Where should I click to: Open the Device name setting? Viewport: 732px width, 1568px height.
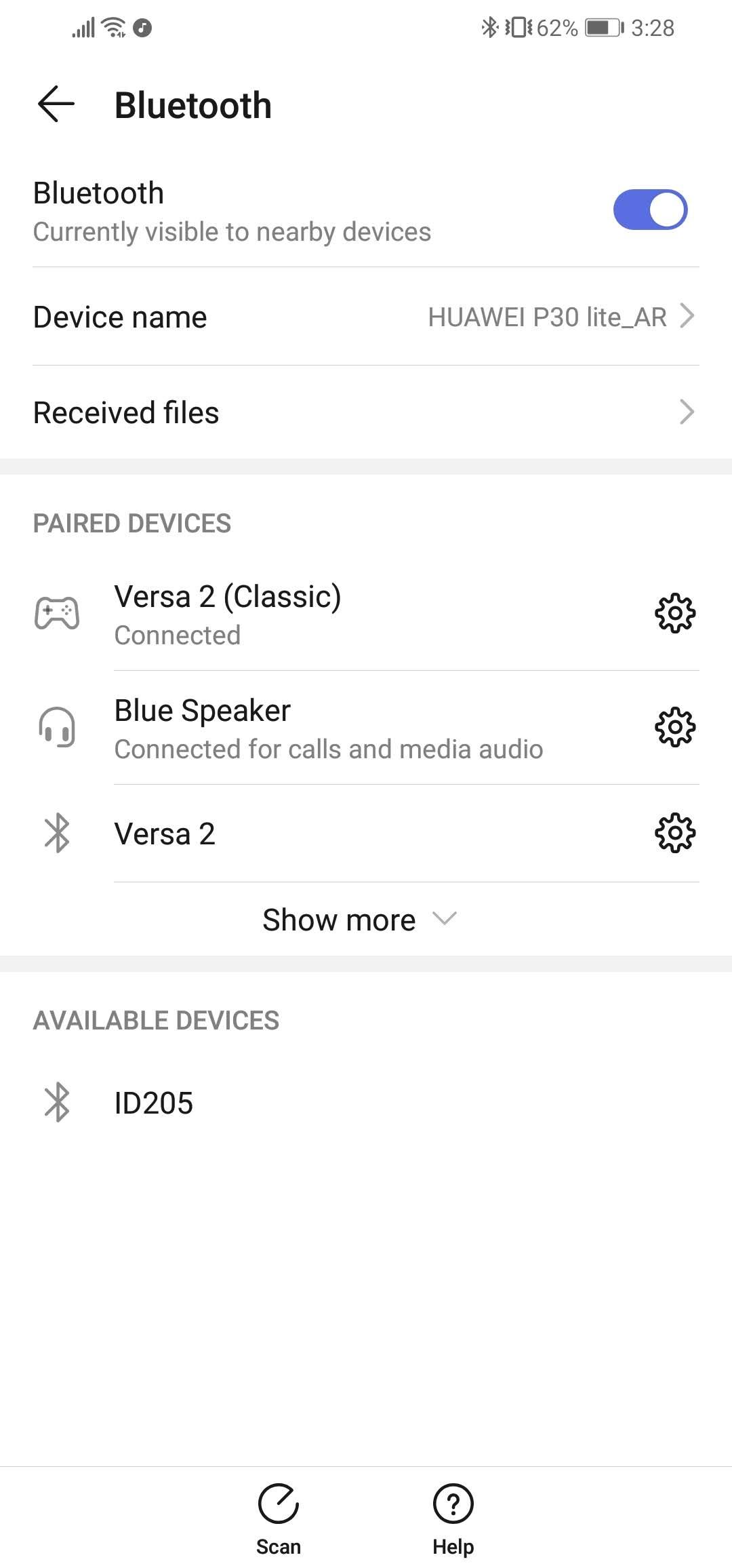[366, 317]
